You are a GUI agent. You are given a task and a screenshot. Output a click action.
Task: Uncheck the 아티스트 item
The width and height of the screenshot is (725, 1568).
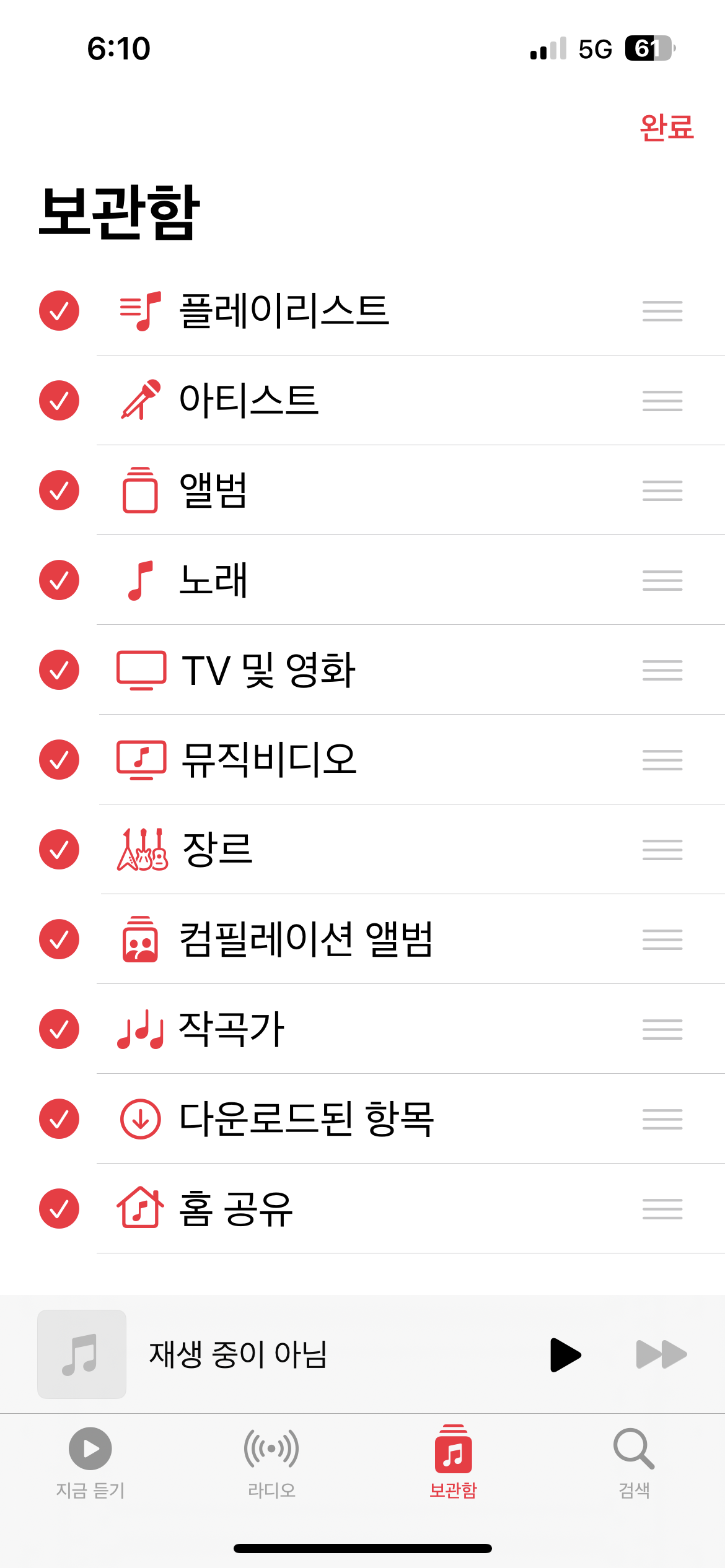point(59,400)
